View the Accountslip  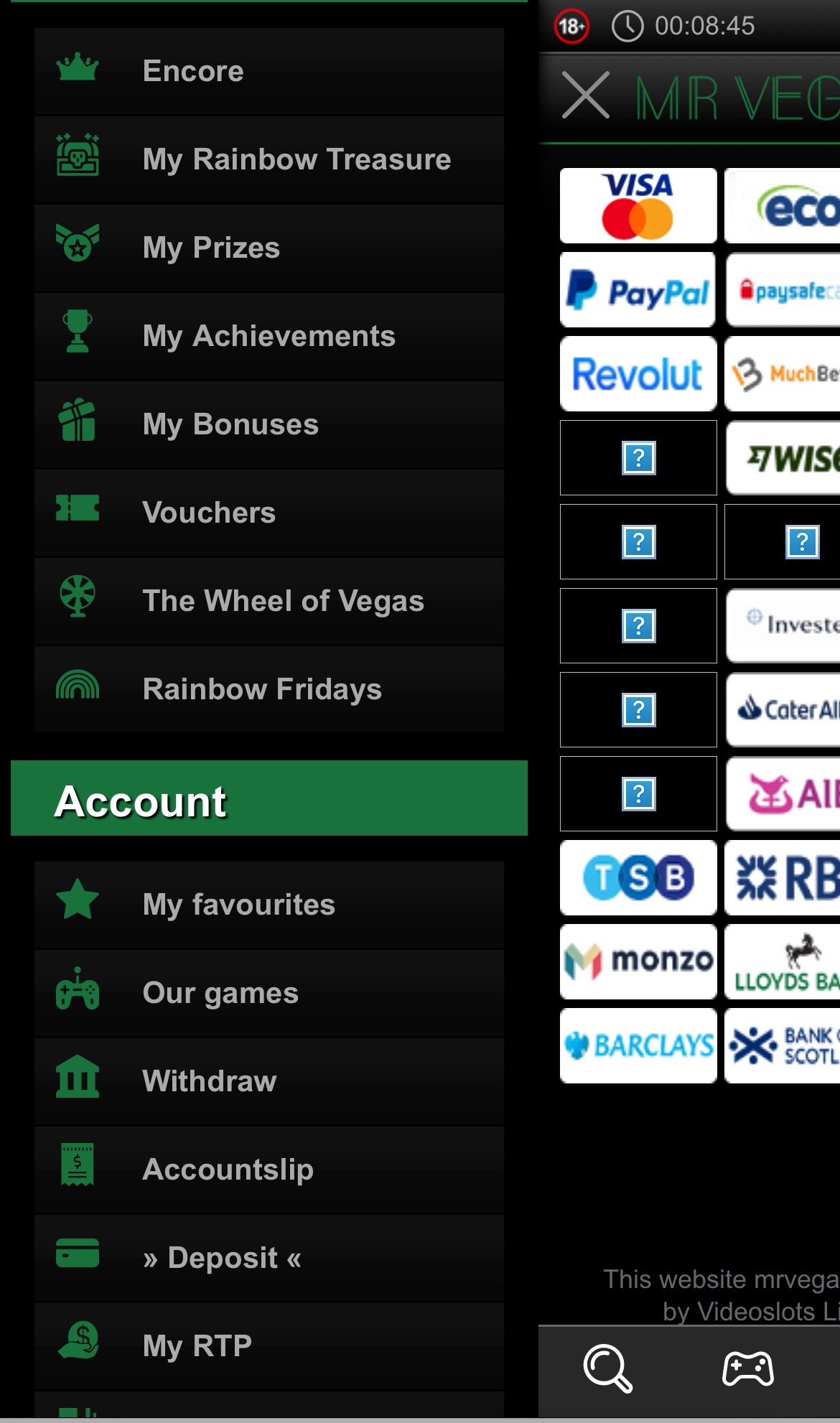[x=269, y=1170]
